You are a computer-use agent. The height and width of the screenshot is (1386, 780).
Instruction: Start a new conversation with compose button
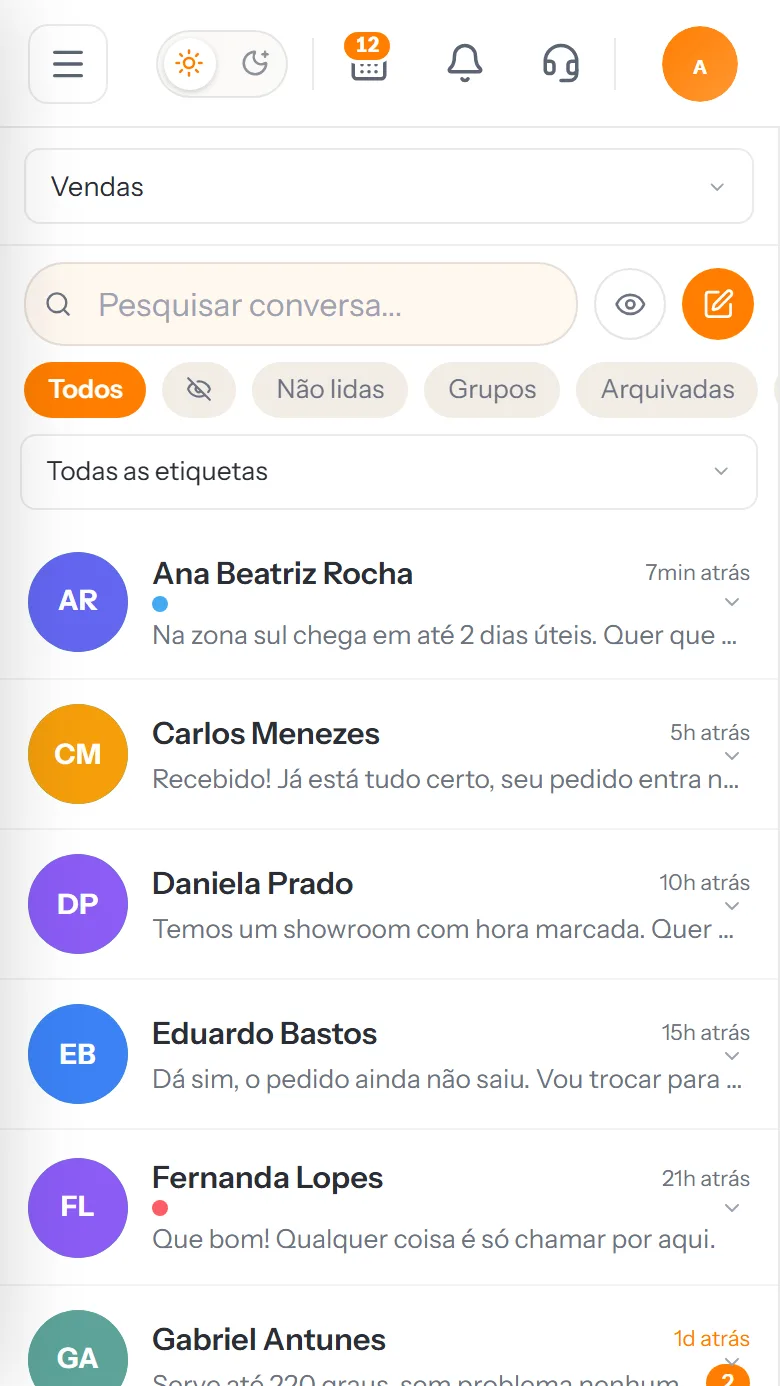coord(718,304)
